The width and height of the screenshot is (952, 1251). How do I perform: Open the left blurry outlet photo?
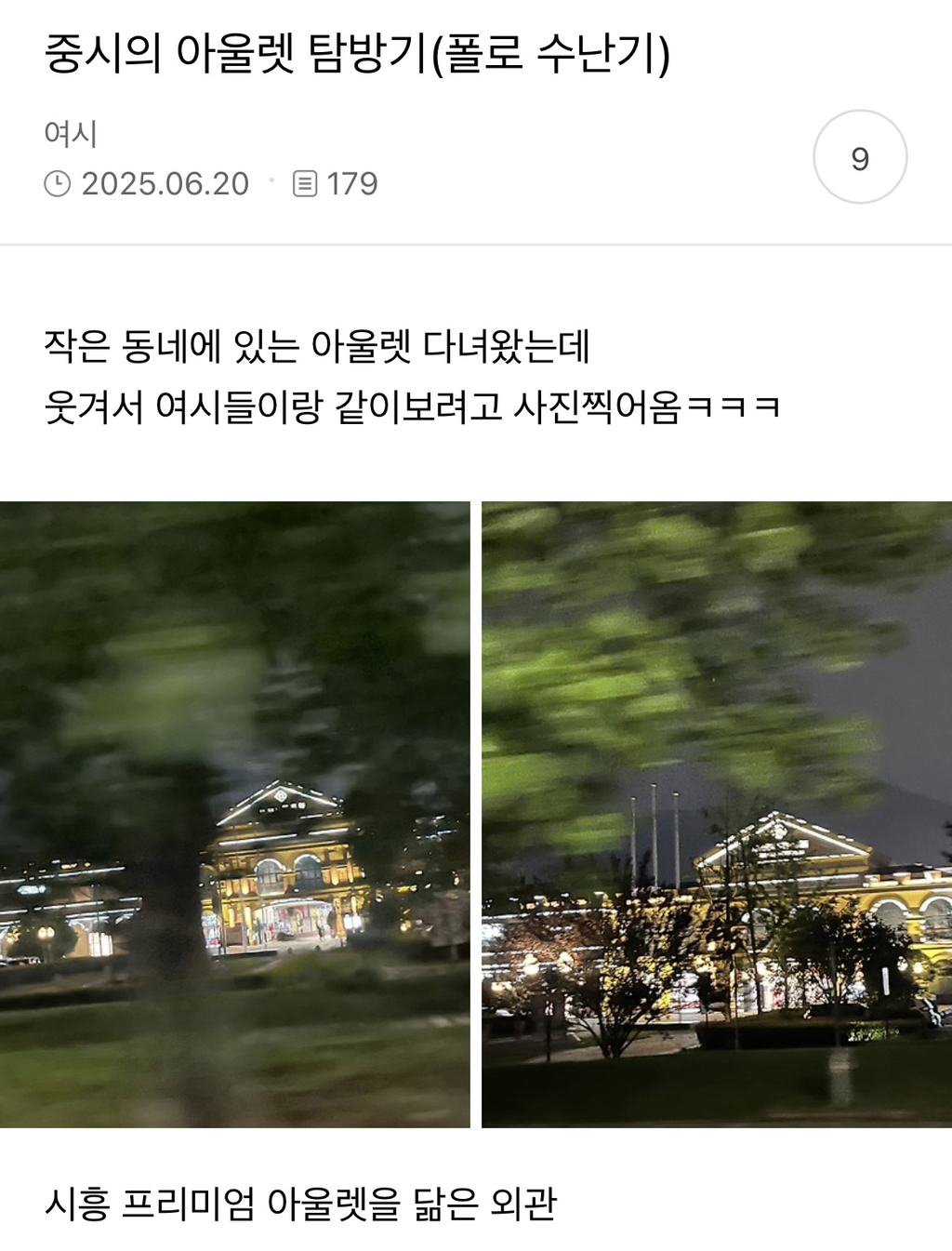(x=234, y=815)
